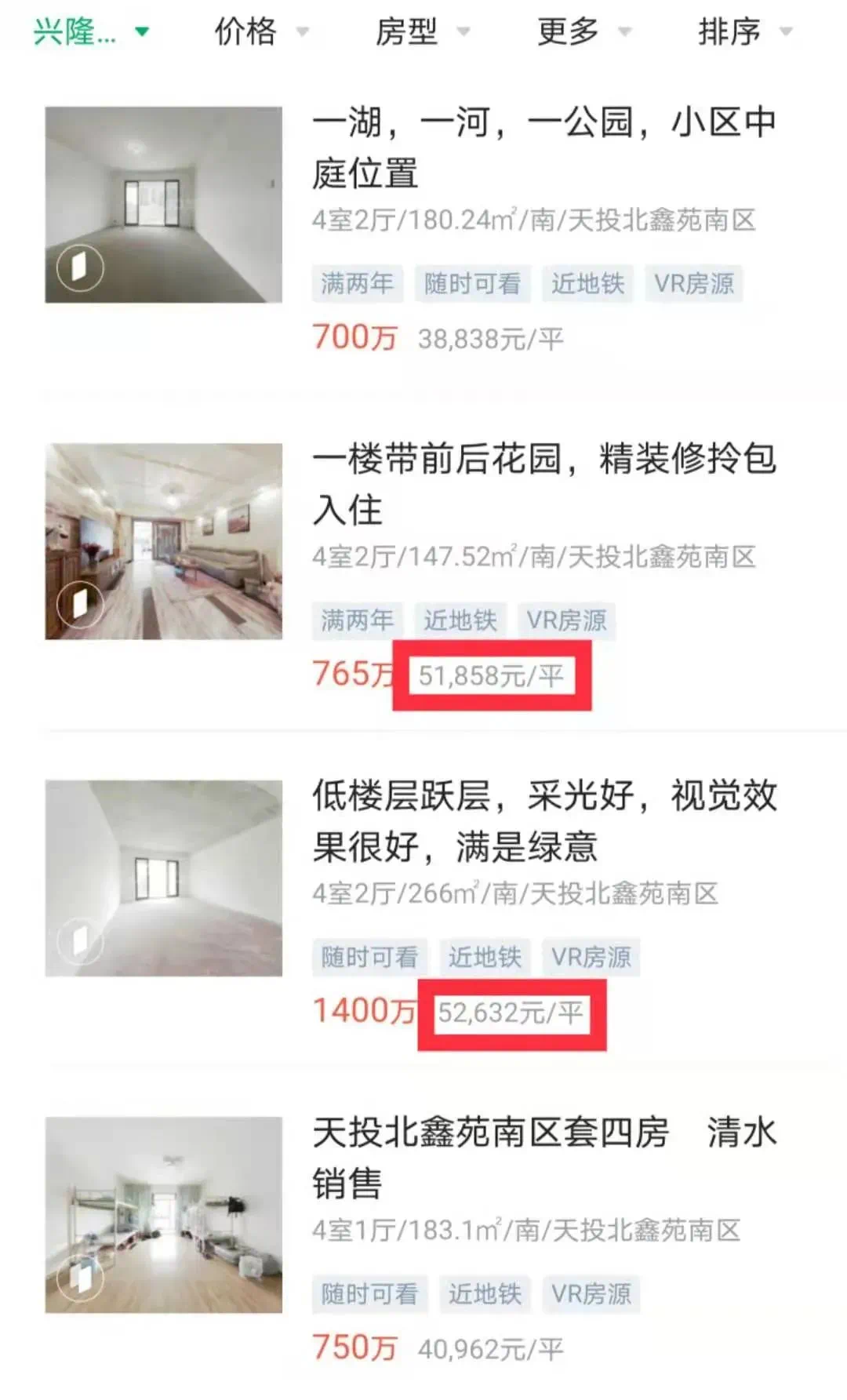Open the 700万 listing of 180.24㎡

click(544, 147)
